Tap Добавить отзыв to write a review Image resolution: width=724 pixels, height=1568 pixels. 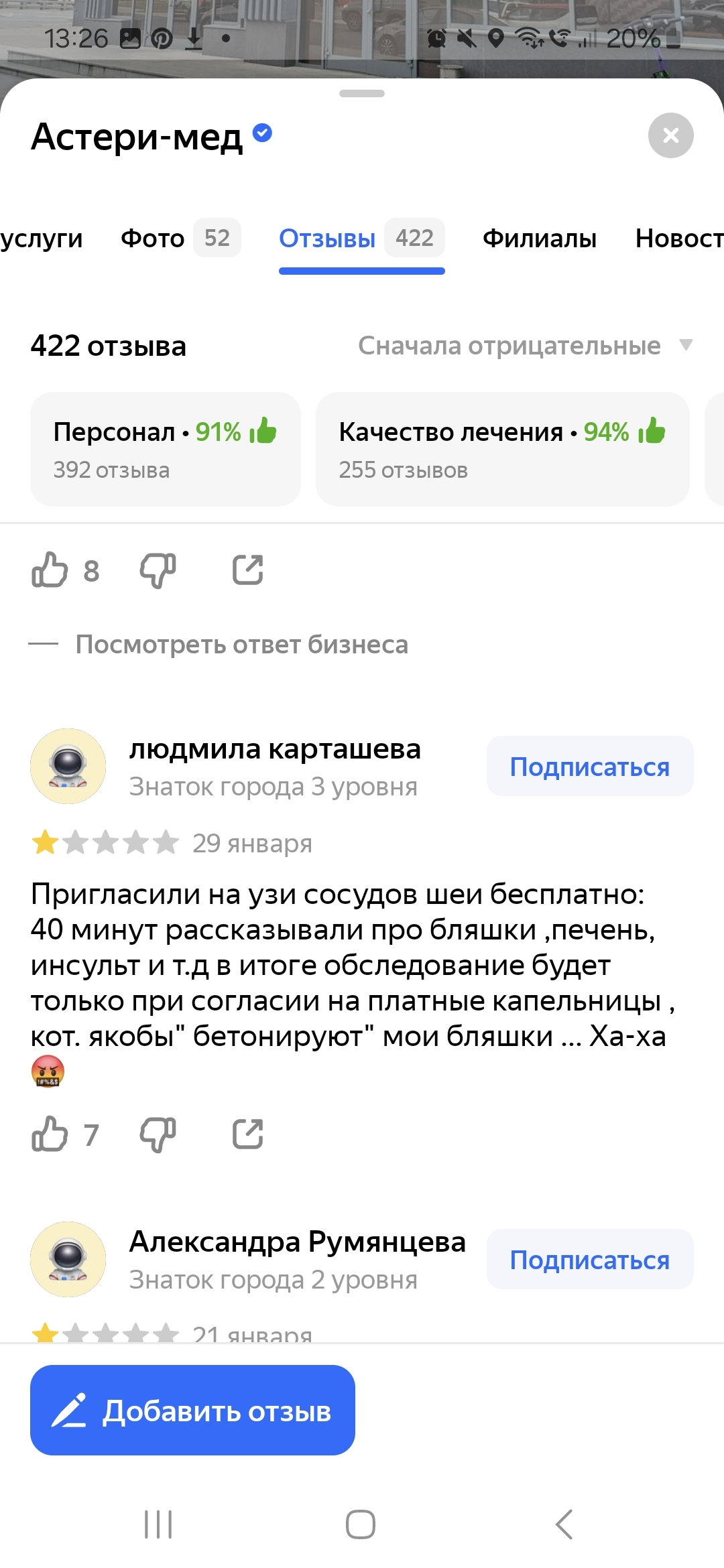192,1411
